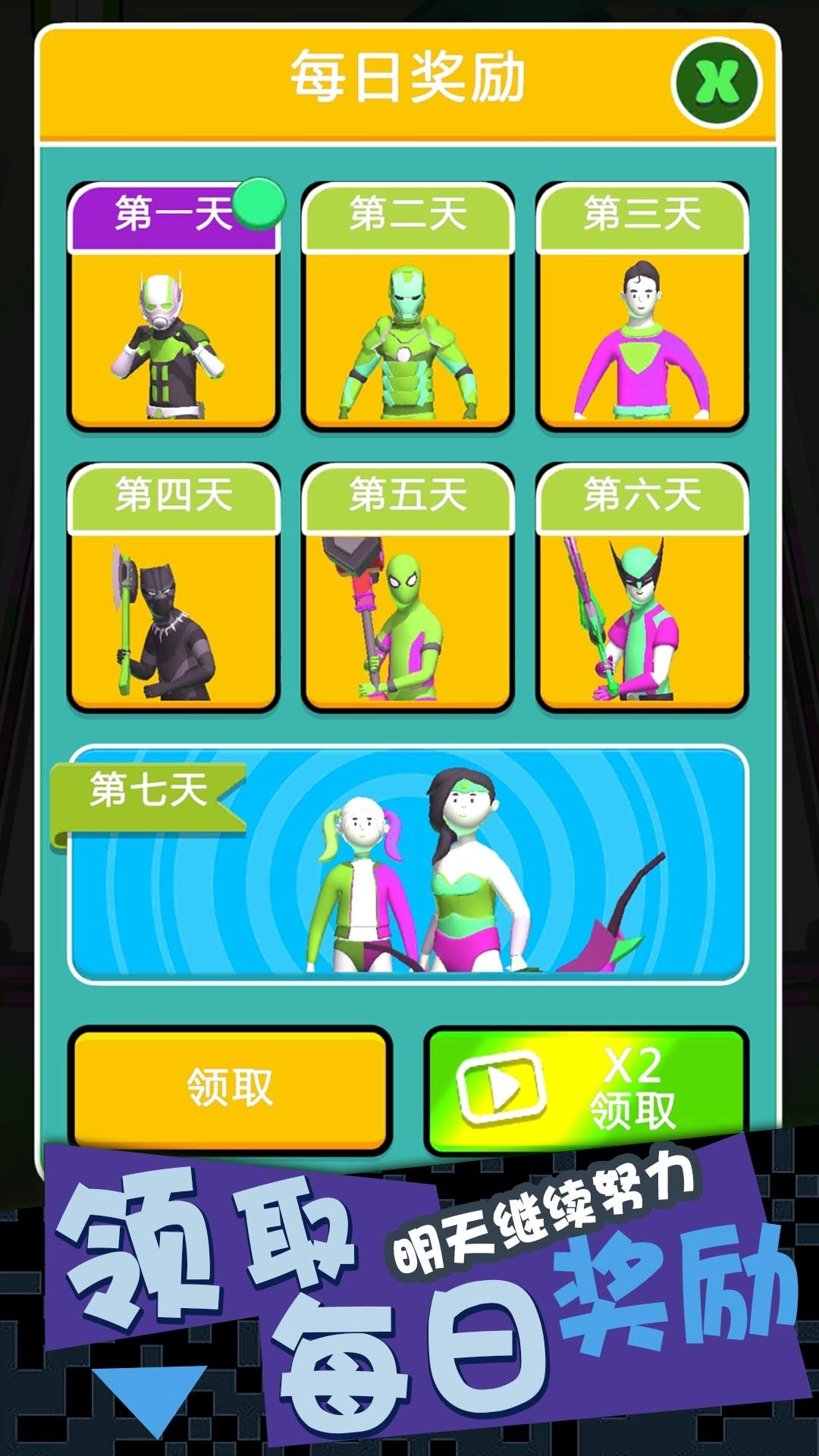Tap the Black Panther with axe on 第四天
The width and height of the screenshot is (819, 1456).
(173, 622)
